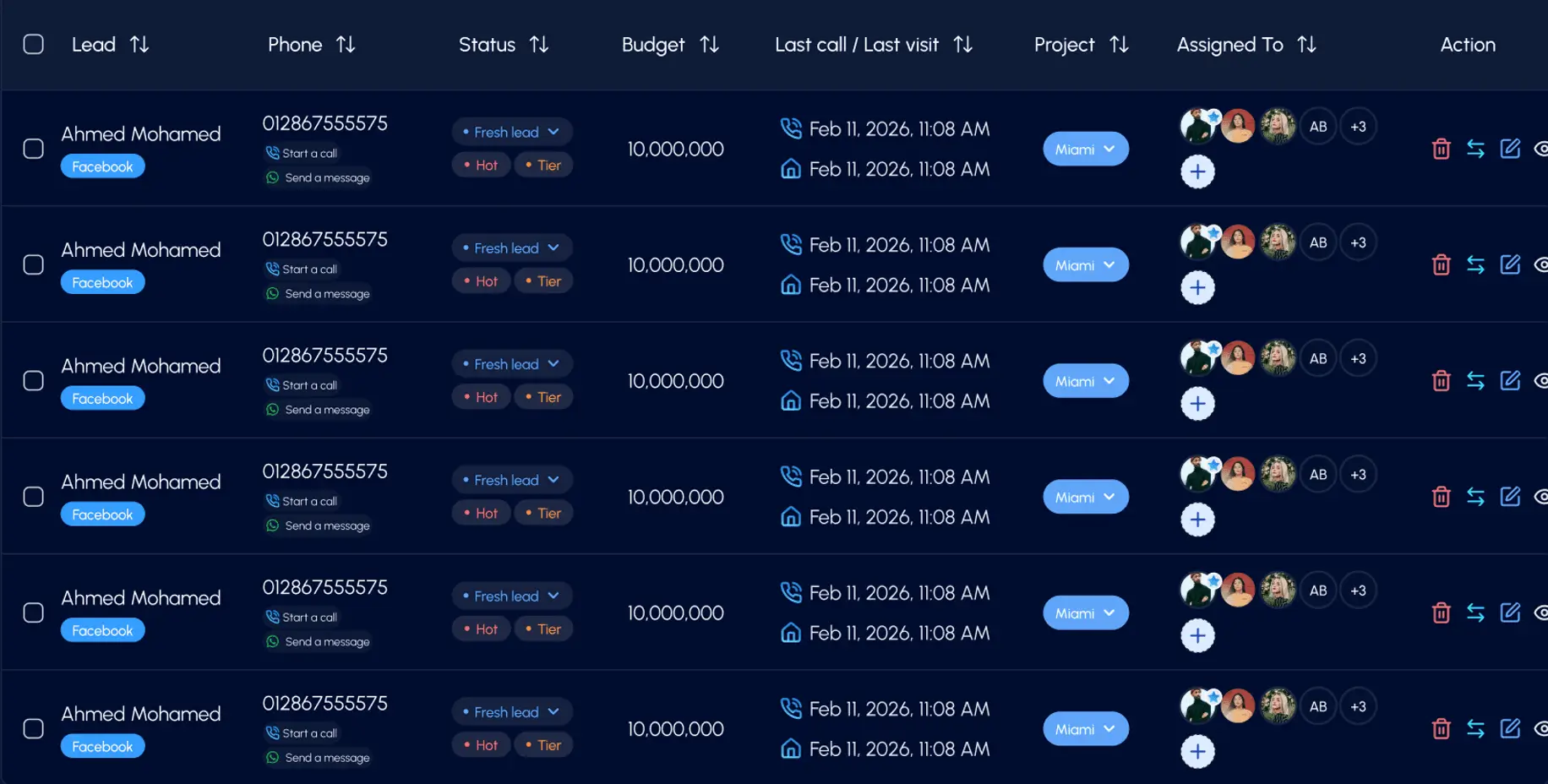The image size is (1548, 784).
Task: Tick the select-all checkbox in the header
Action: click(x=33, y=44)
